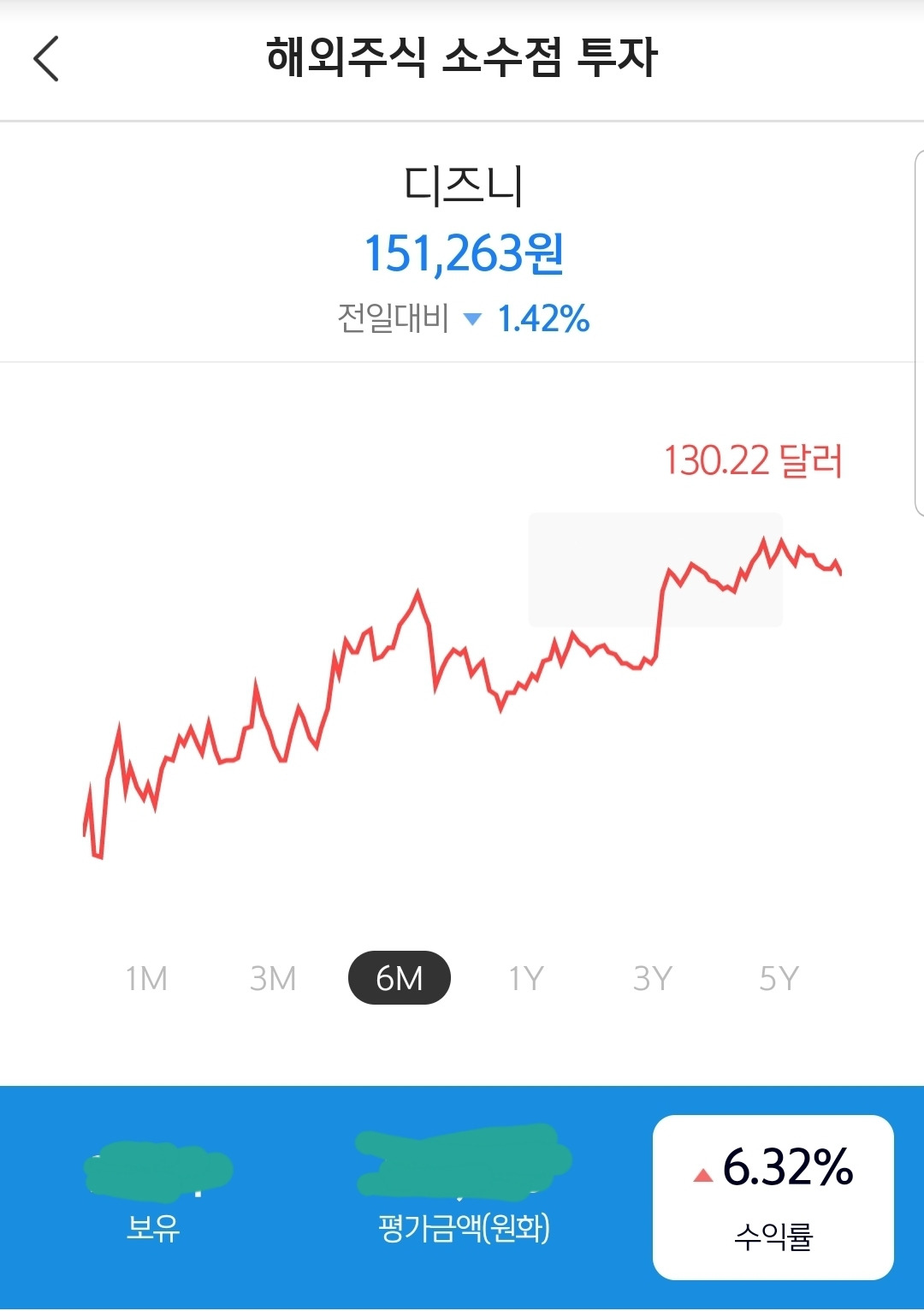Change chart range to 1Y

pyautogui.click(x=526, y=978)
